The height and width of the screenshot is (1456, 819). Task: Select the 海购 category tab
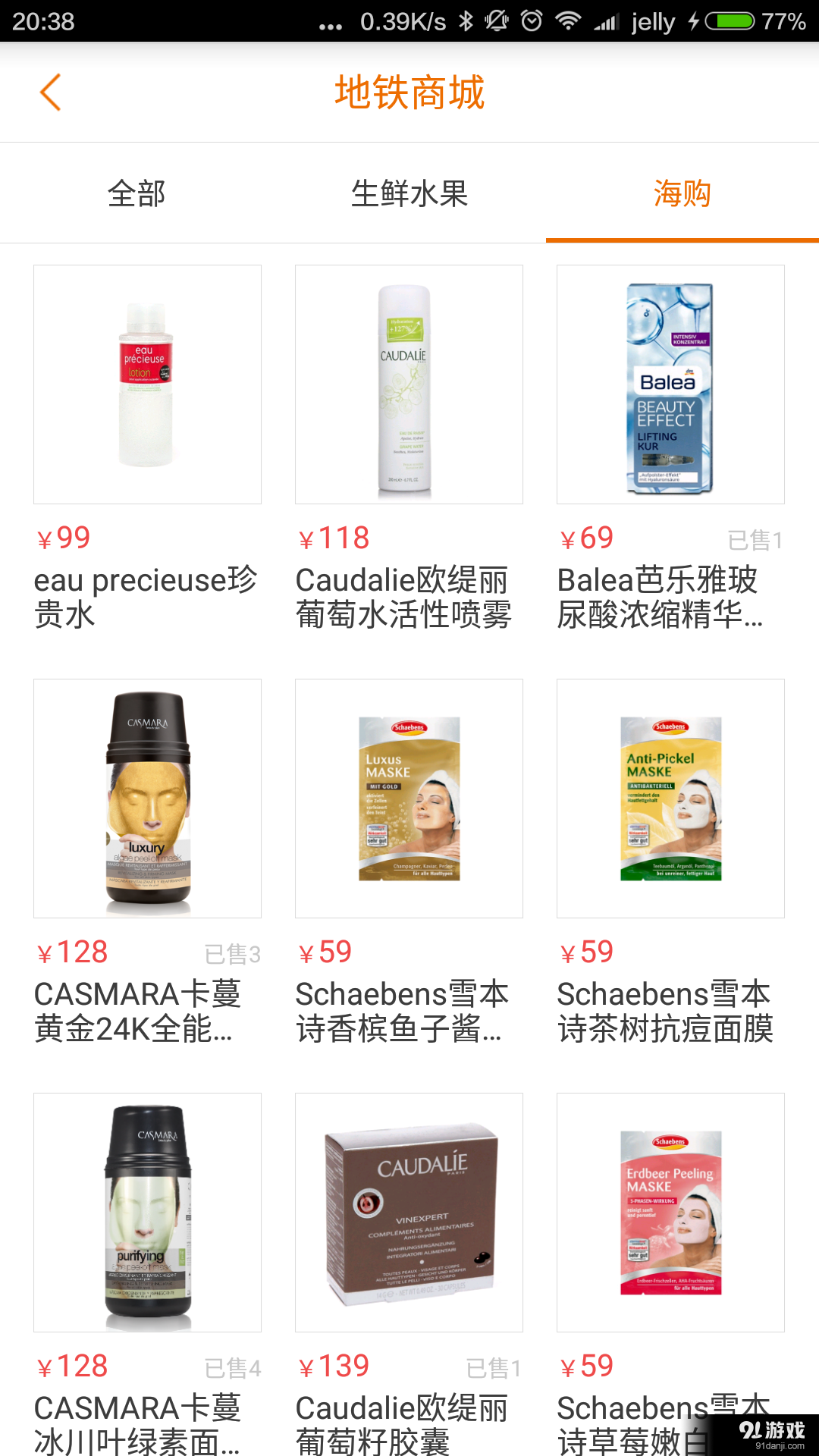(682, 194)
